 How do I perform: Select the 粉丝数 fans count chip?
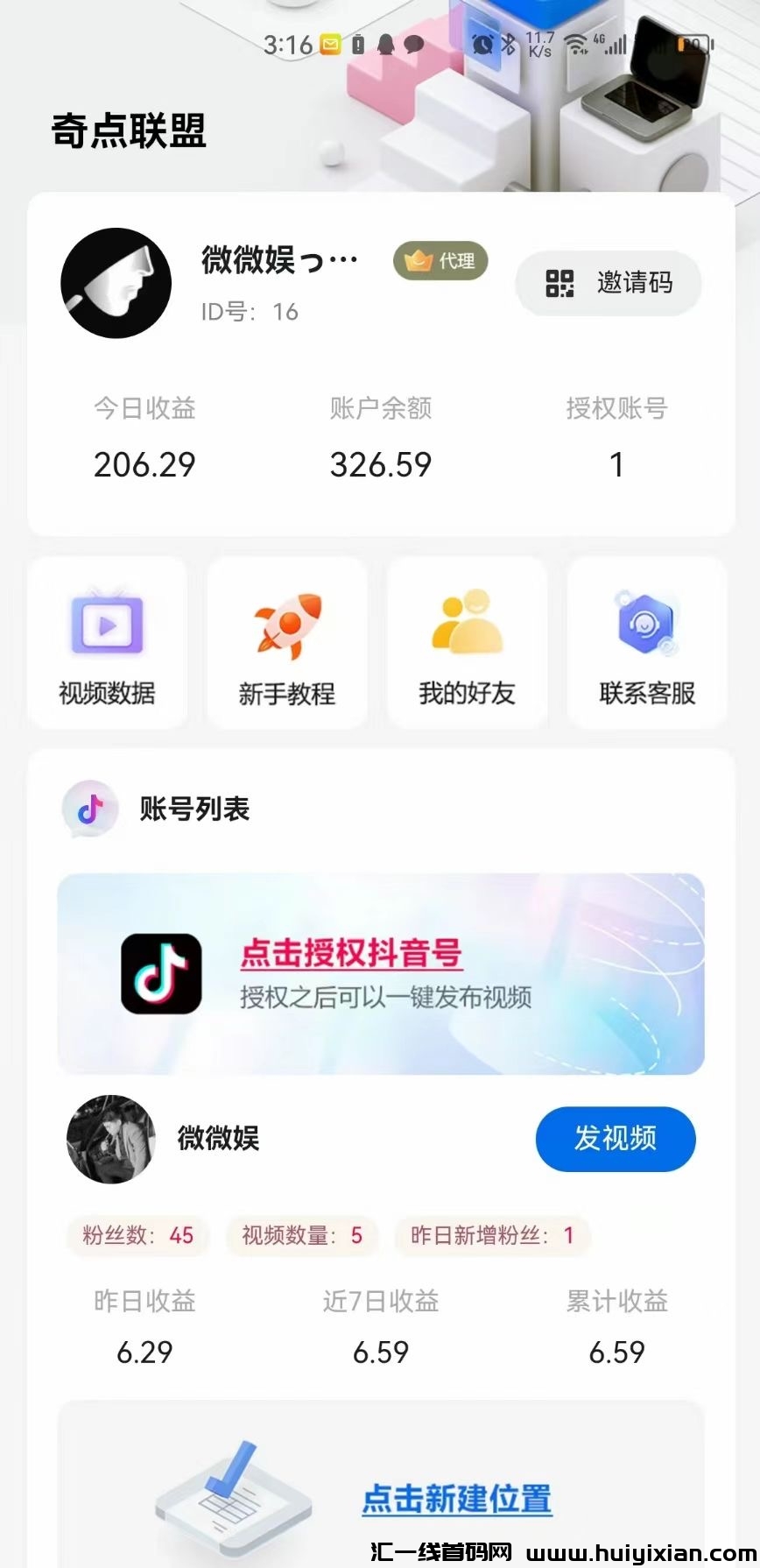(x=137, y=1236)
